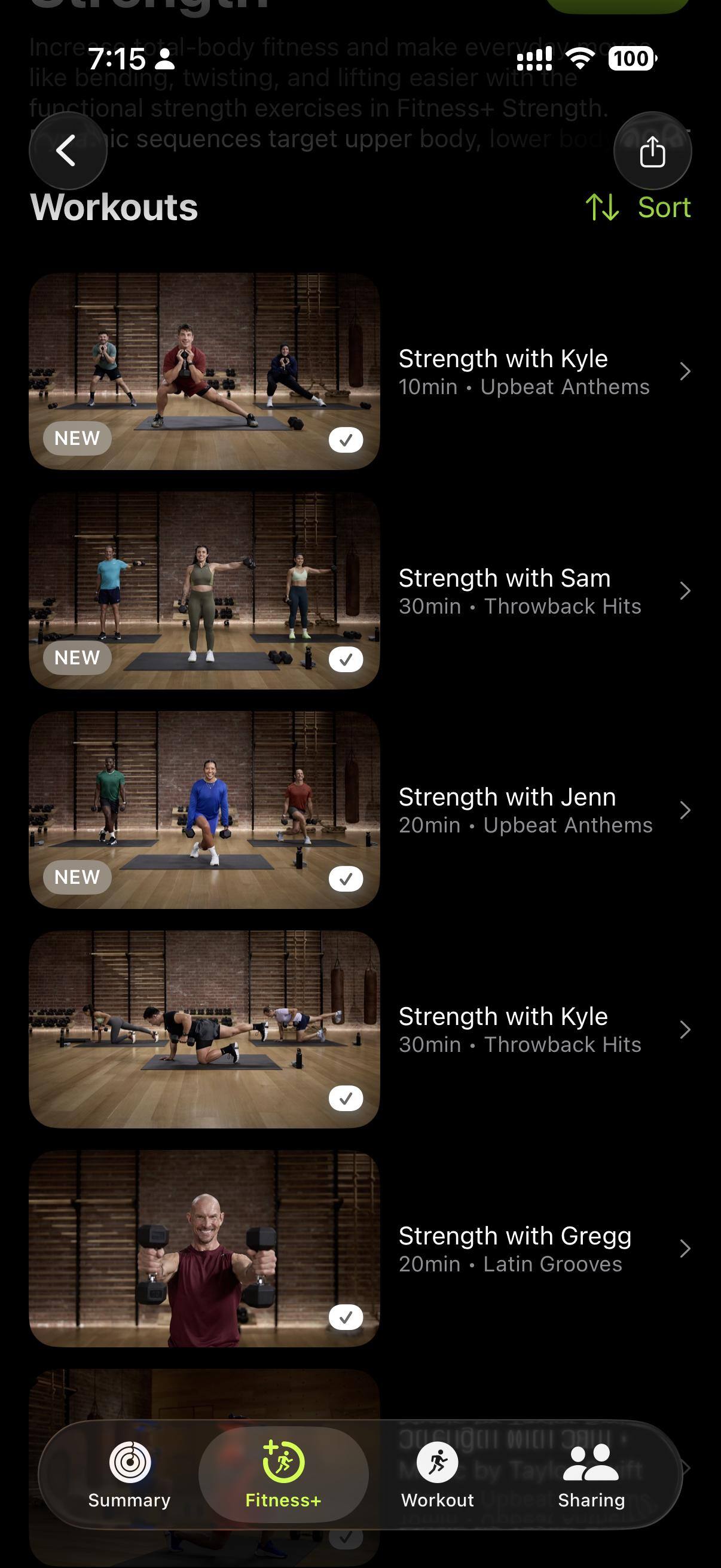Select the Fitness+ tab
721x1568 pixels.
(x=283, y=1474)
